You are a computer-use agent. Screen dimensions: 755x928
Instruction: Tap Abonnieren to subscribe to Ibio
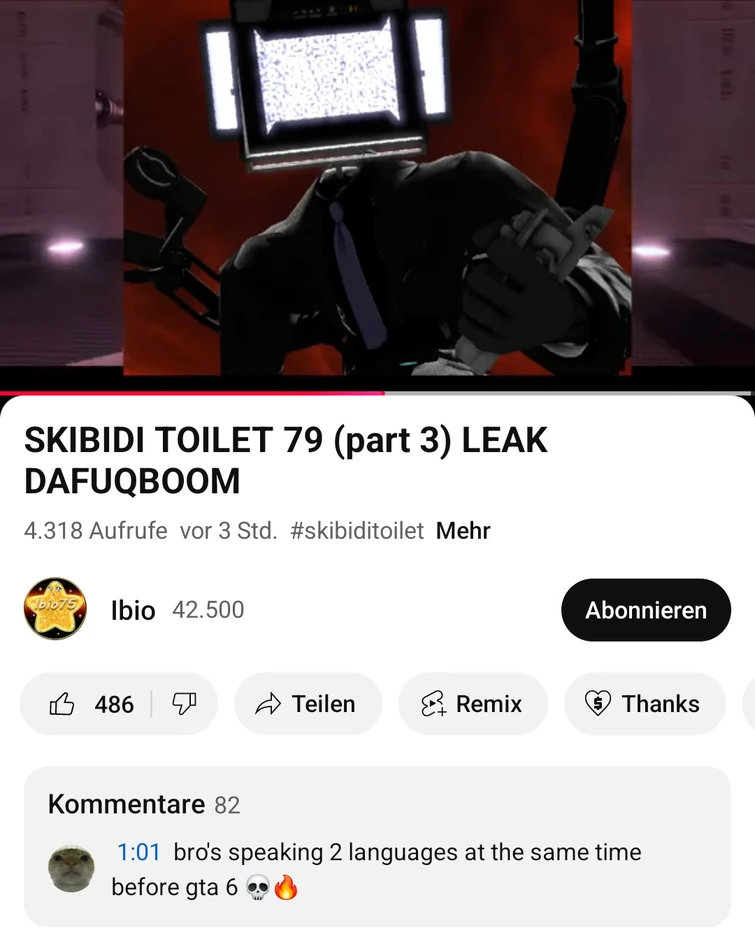tap(645, 610)
